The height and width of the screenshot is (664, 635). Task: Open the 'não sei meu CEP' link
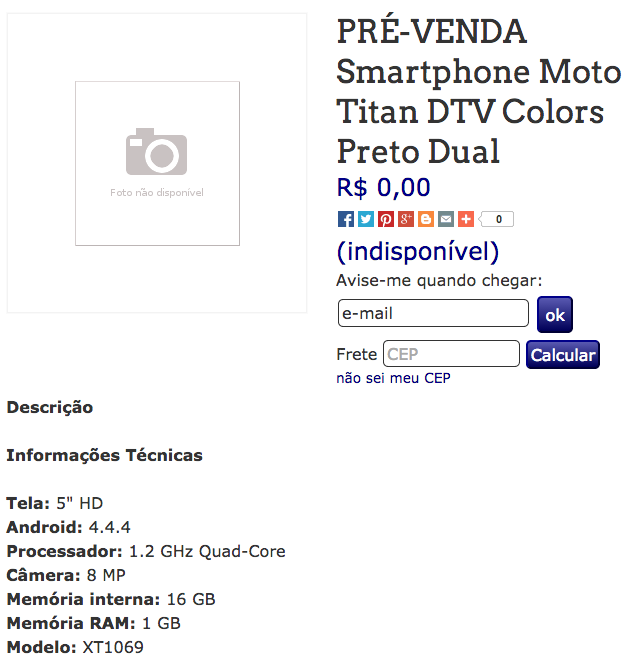click(x=394, y=378)
